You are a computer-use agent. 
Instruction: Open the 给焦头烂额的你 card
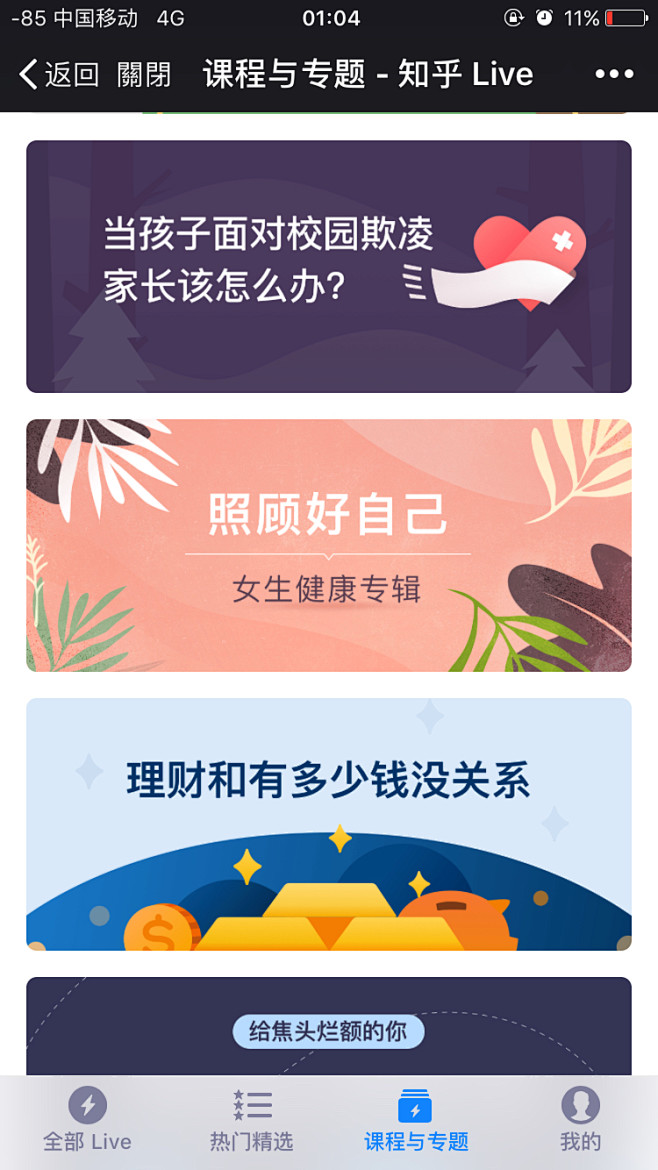tap(329, 1030)
